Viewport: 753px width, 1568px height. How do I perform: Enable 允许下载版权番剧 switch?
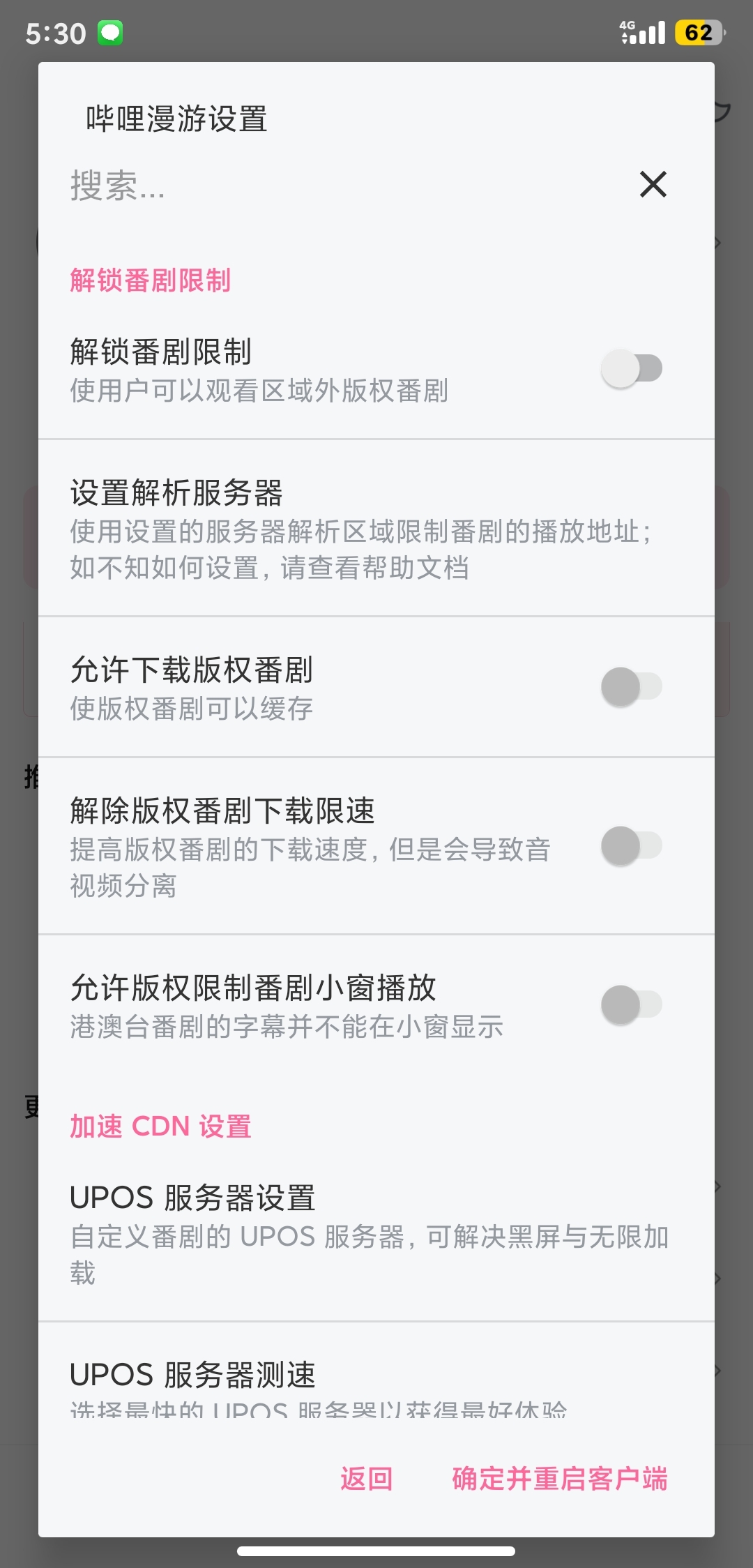(x=632, y=686)
